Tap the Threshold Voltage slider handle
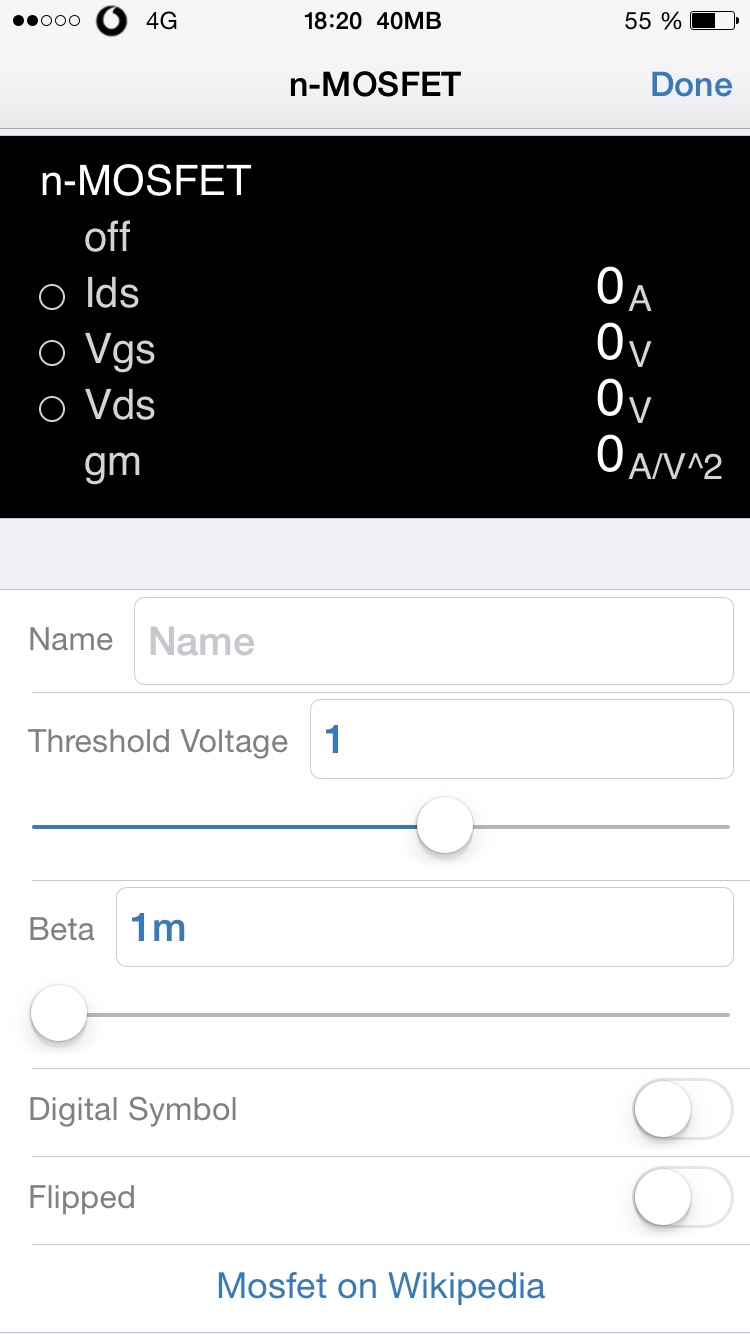The width and height of the screenshot is (750, 1334). pos(444,826)
